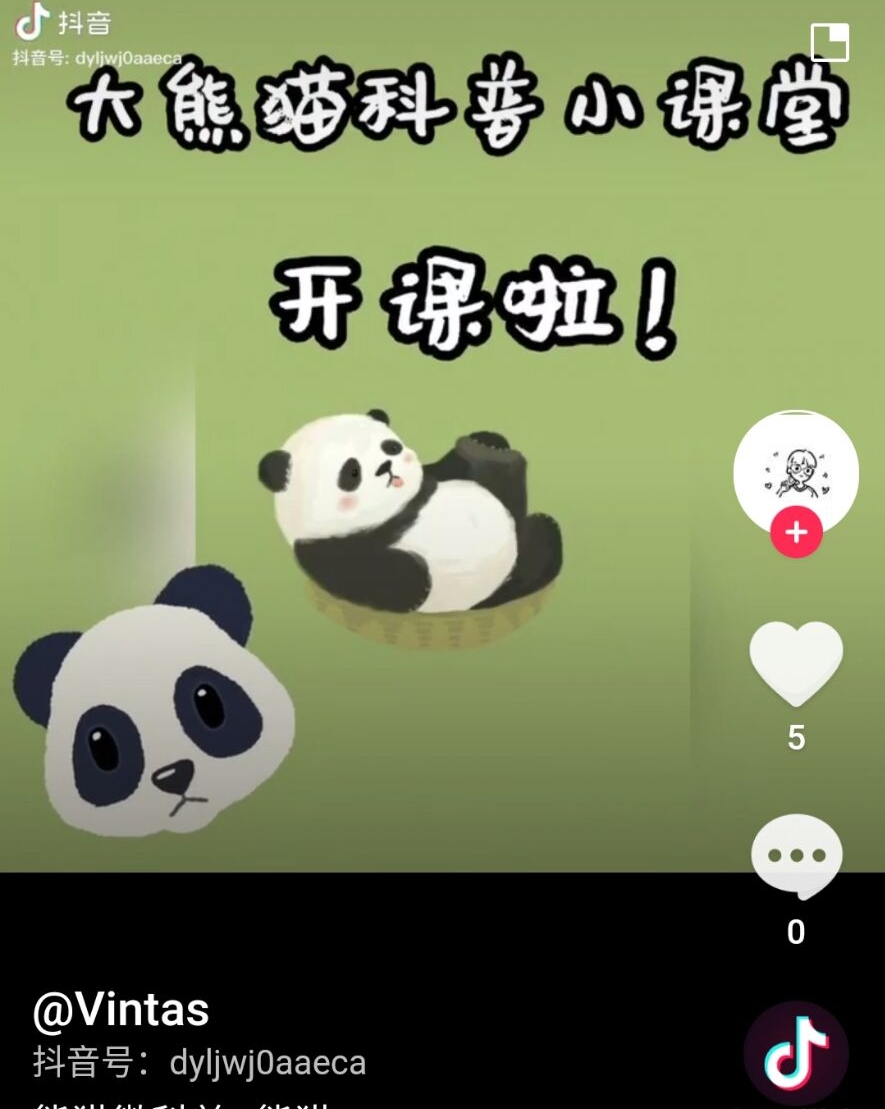
Task: Open the comments bubble
Action: click(796, 857)
